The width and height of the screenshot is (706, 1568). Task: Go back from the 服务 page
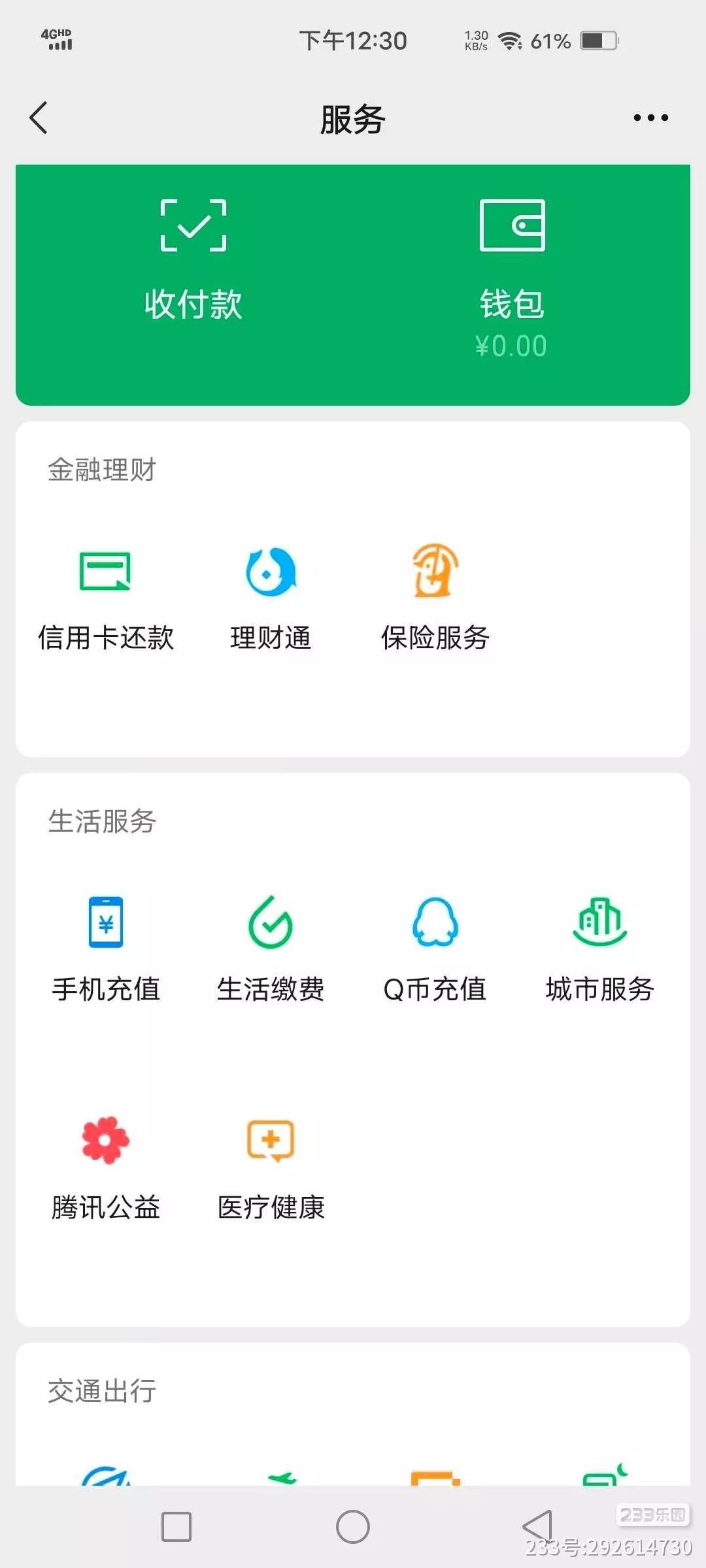coord(39,118)
